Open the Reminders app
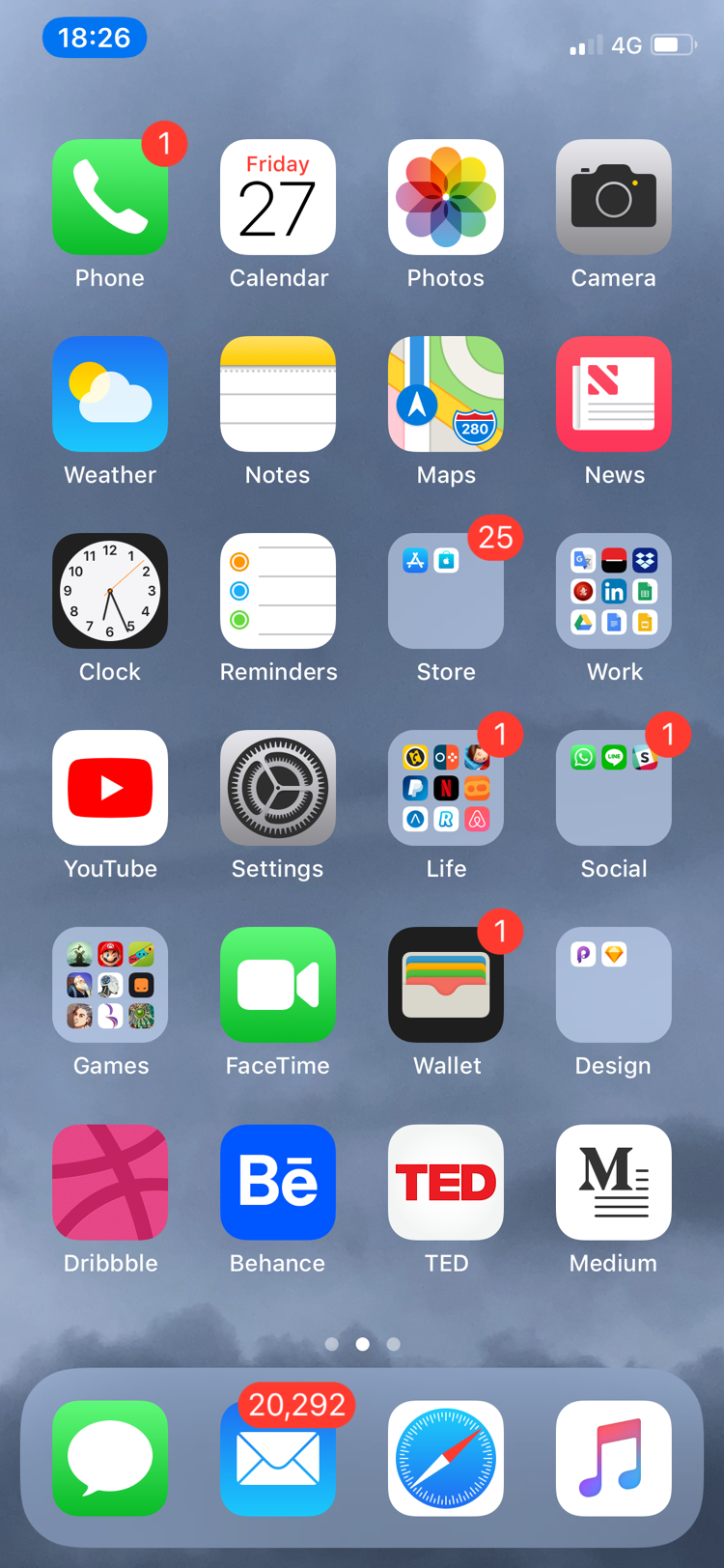The image size is (724, 1568). tap(278, 591)
